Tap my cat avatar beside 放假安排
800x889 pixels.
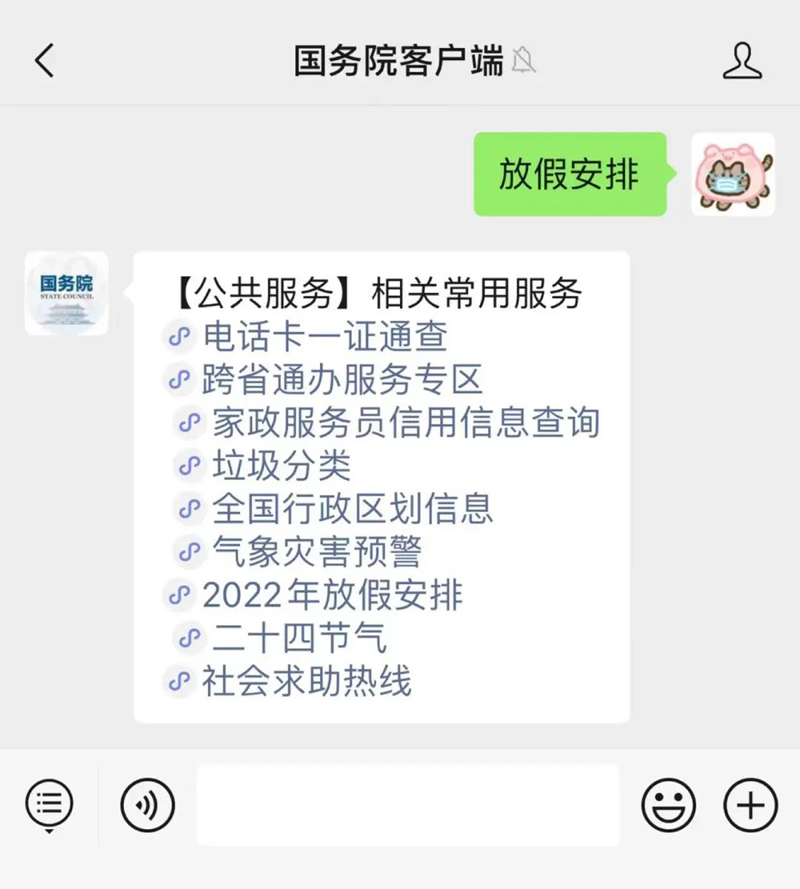[733, 174]
